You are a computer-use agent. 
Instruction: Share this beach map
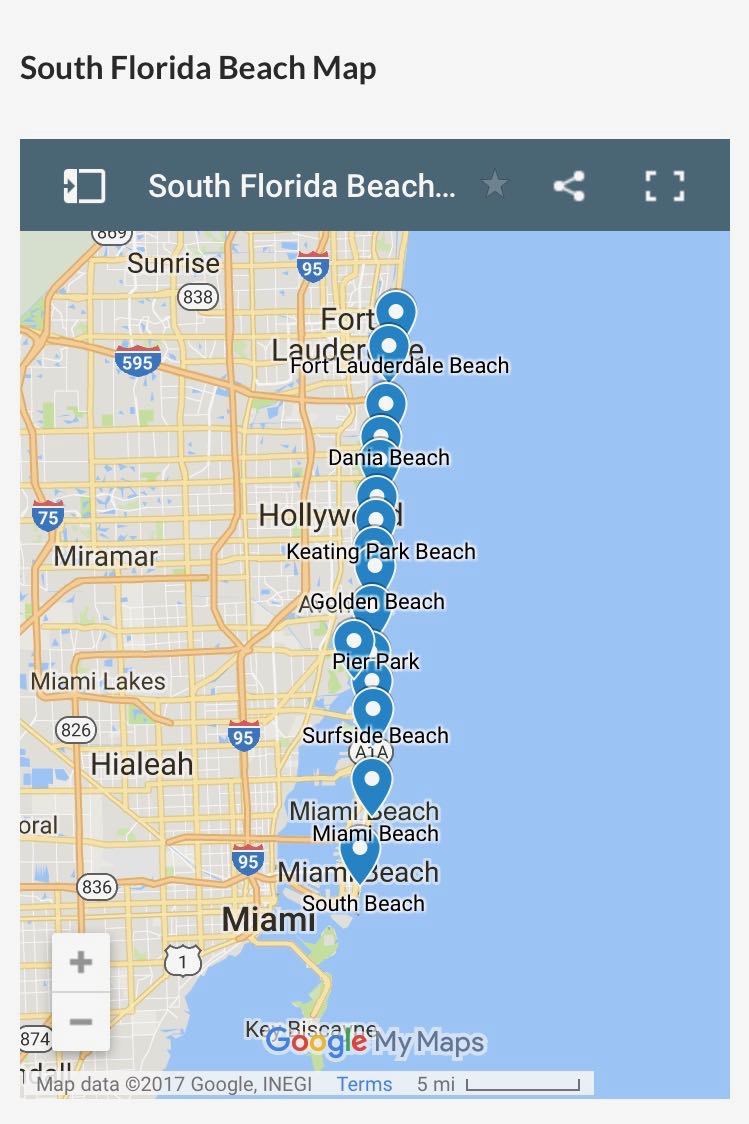click(569, 186)
